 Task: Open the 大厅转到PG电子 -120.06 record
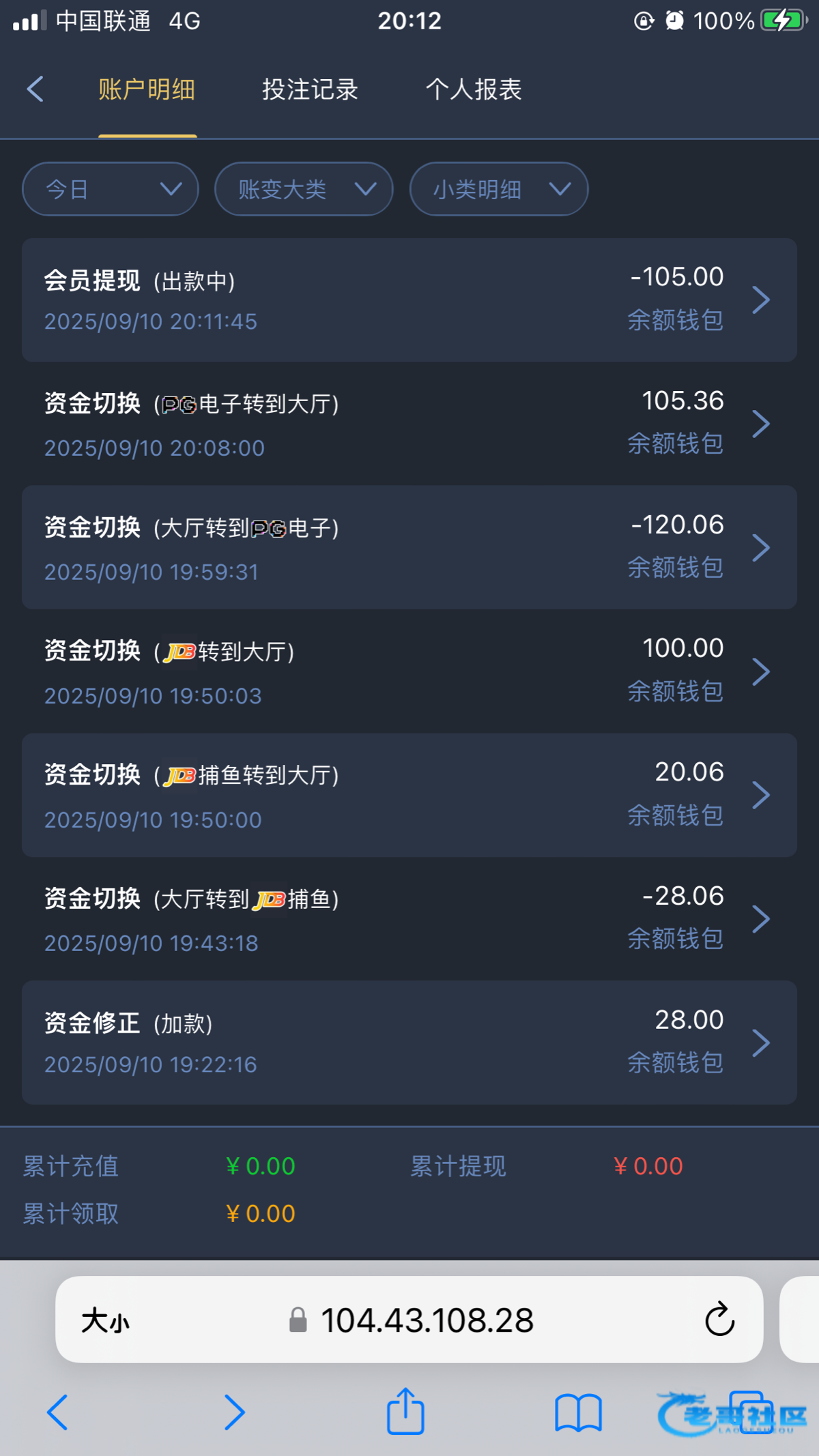[x=409, y=547]
